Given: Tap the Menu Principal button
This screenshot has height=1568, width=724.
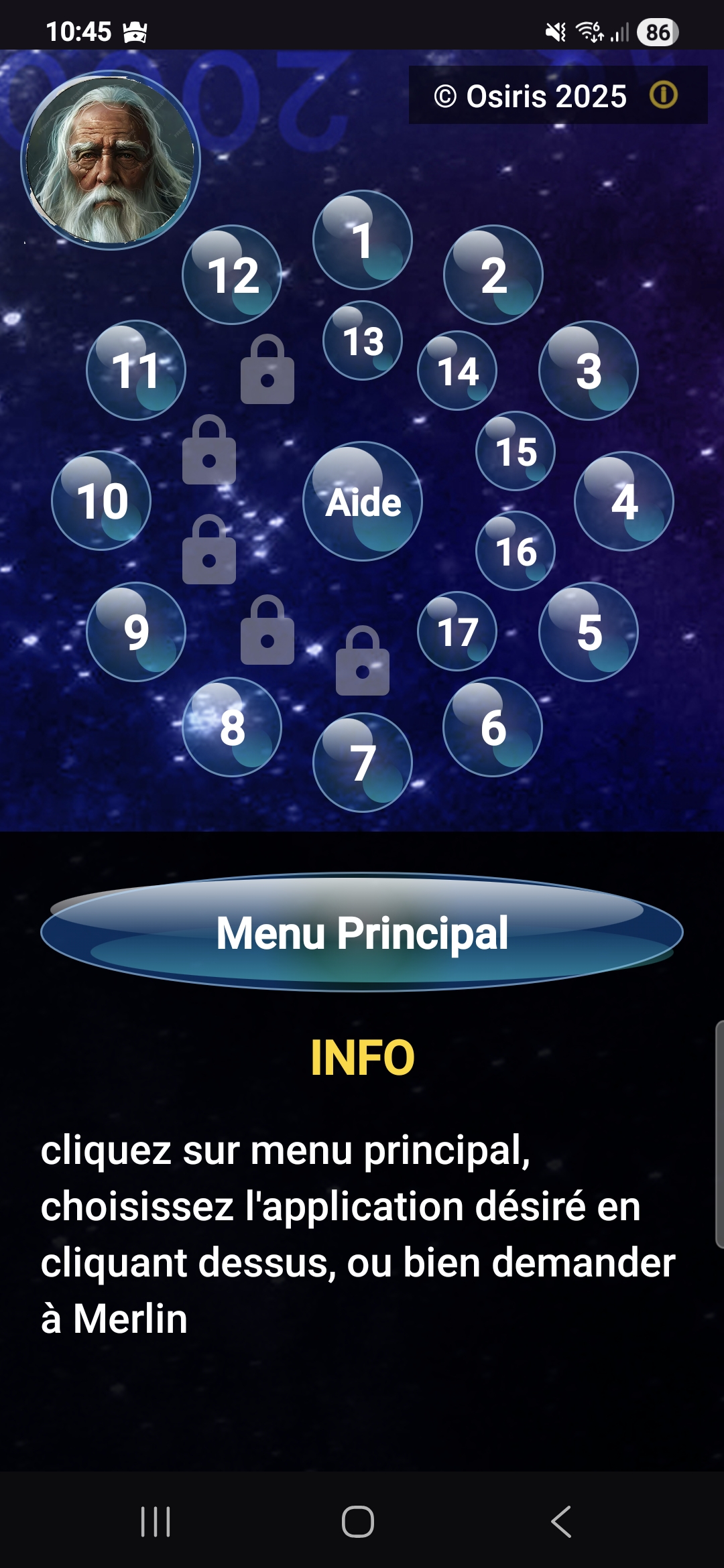Looking at the screenshot, I should 362,932.
